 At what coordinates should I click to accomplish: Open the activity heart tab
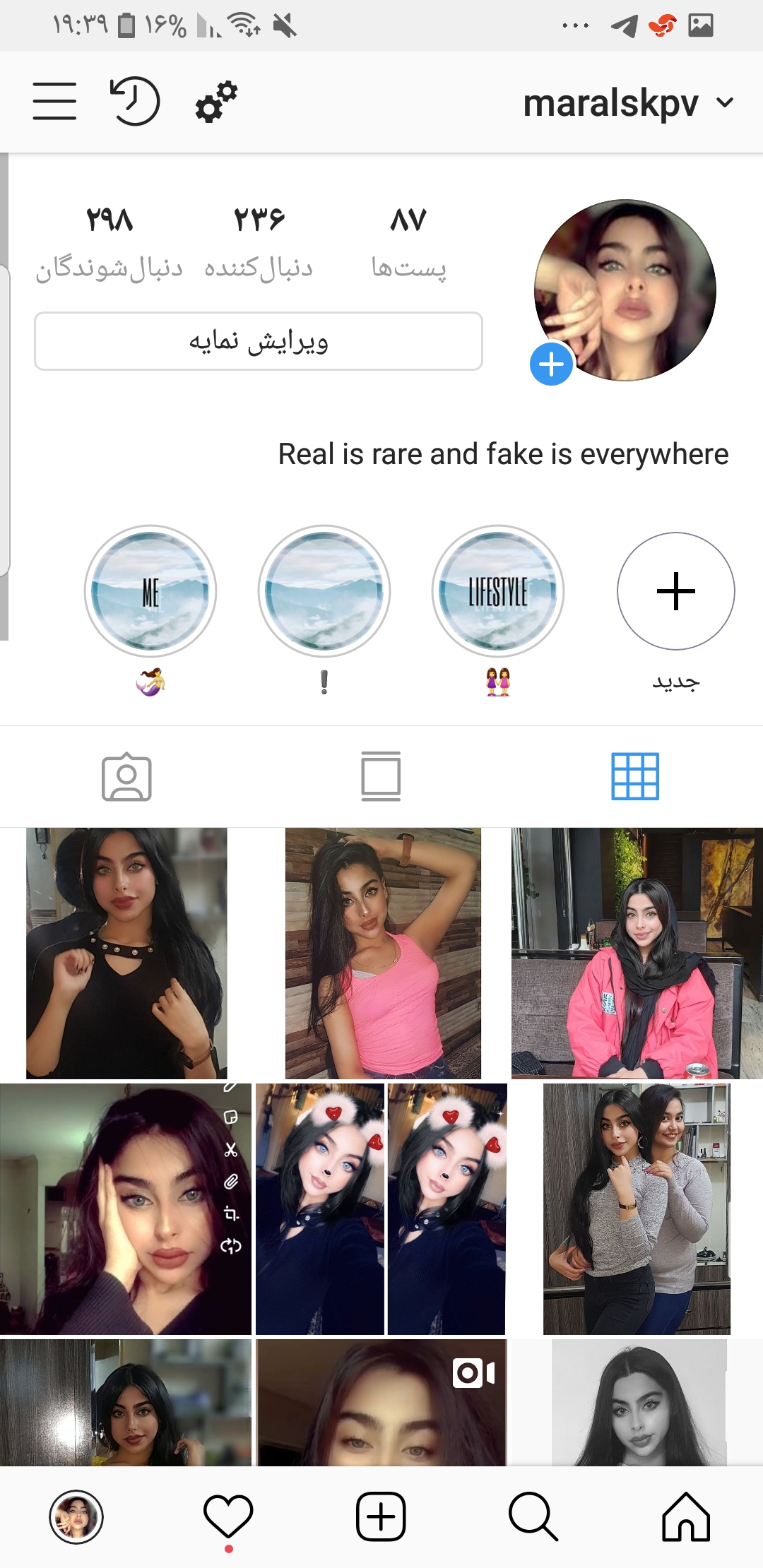click(x=228, y=1516)
